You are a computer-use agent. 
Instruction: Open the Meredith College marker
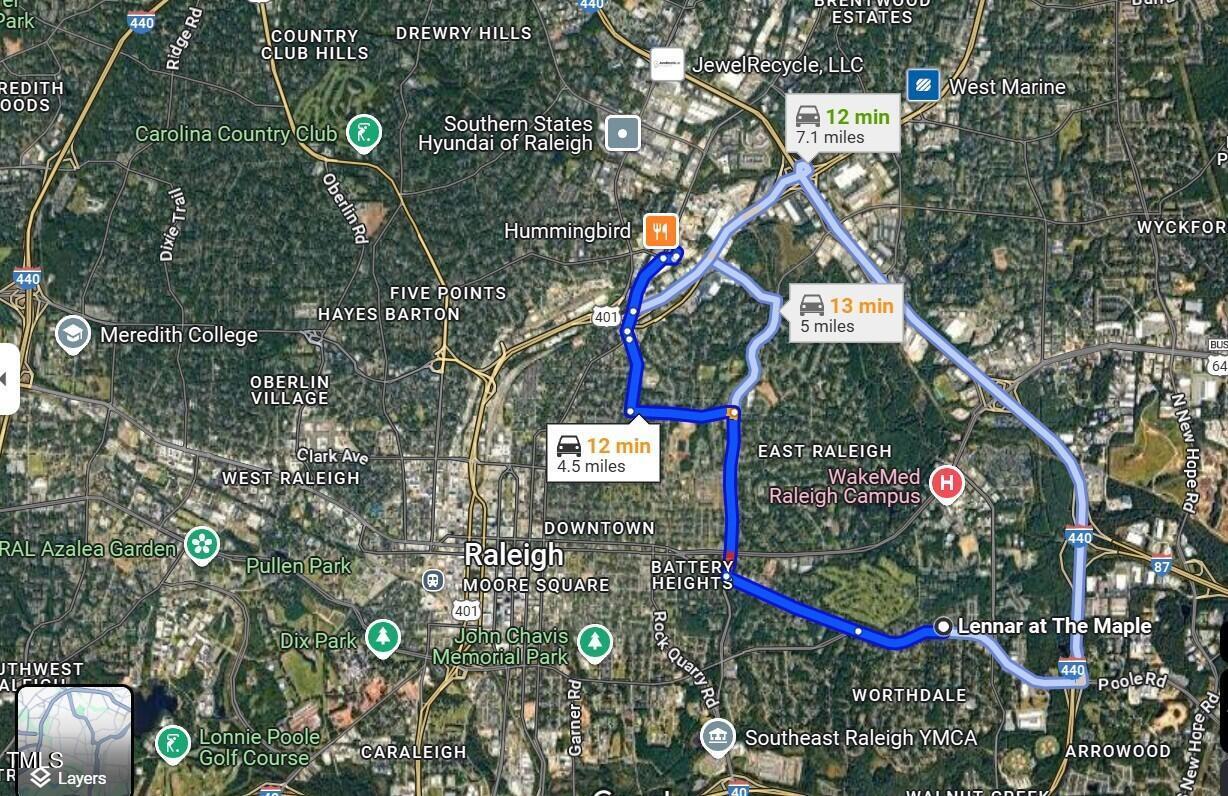73,334
